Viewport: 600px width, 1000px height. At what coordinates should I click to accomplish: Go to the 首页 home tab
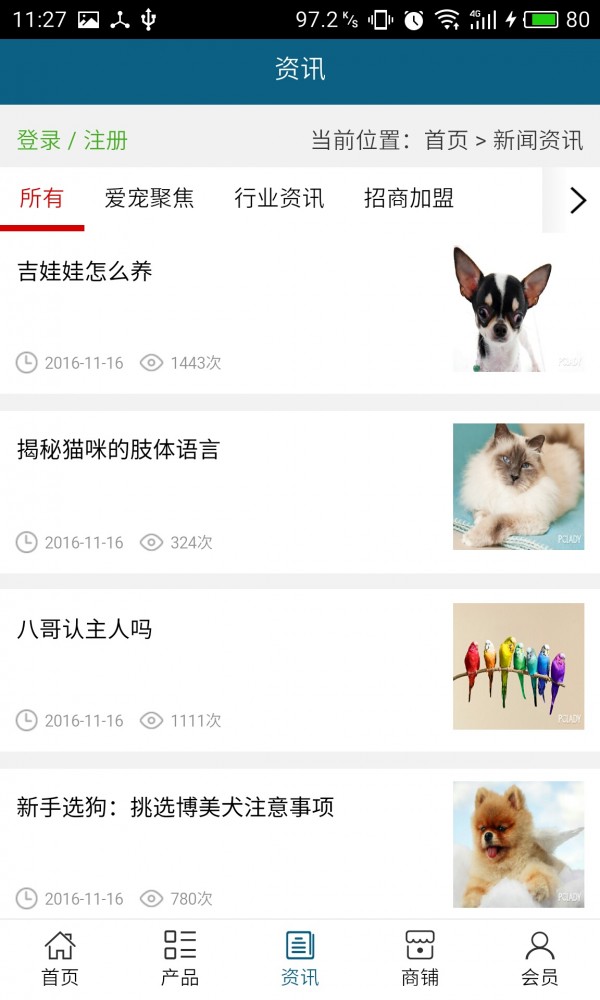click(60, 959)
